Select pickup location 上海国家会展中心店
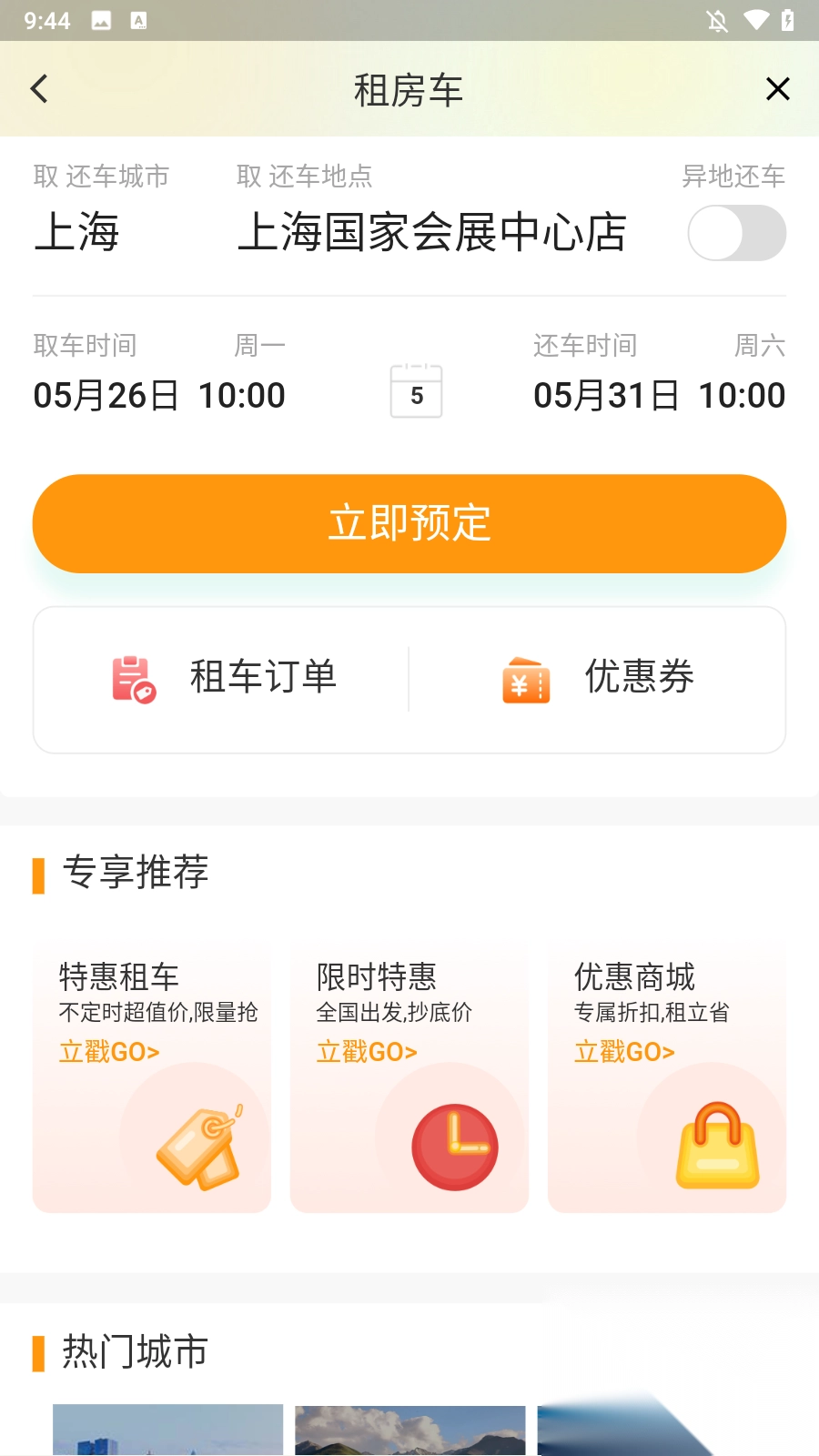 click(431, 232)
